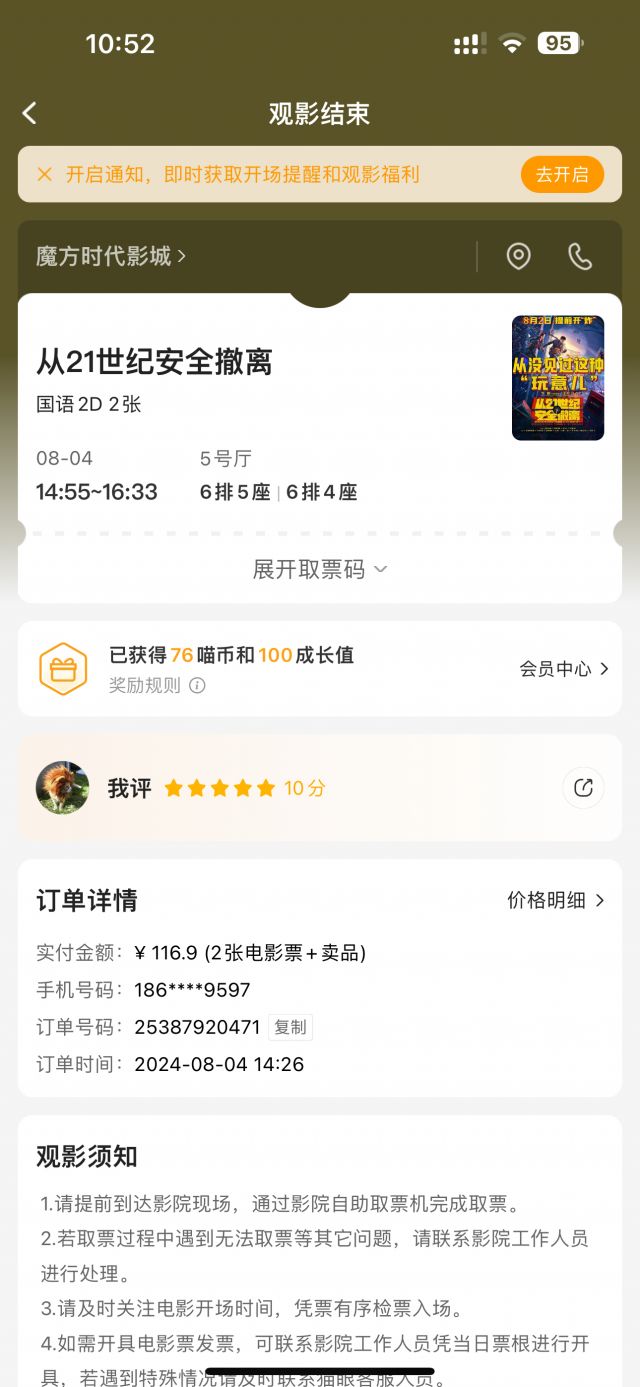
Task: Open the cinema location map
Action: [x=518, y=257]
